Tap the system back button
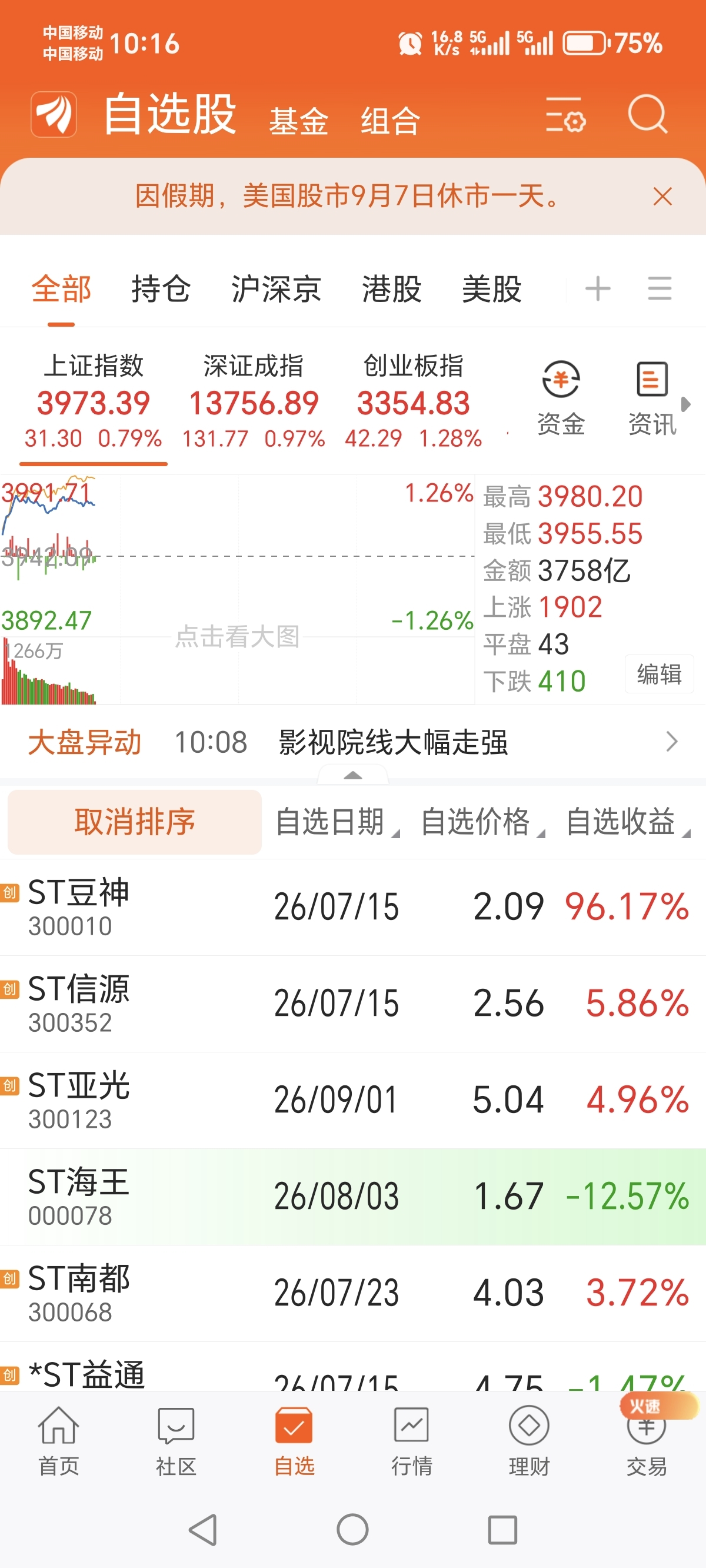Viewport: 706px width, 1568px height. click(x=204, y=1530)
